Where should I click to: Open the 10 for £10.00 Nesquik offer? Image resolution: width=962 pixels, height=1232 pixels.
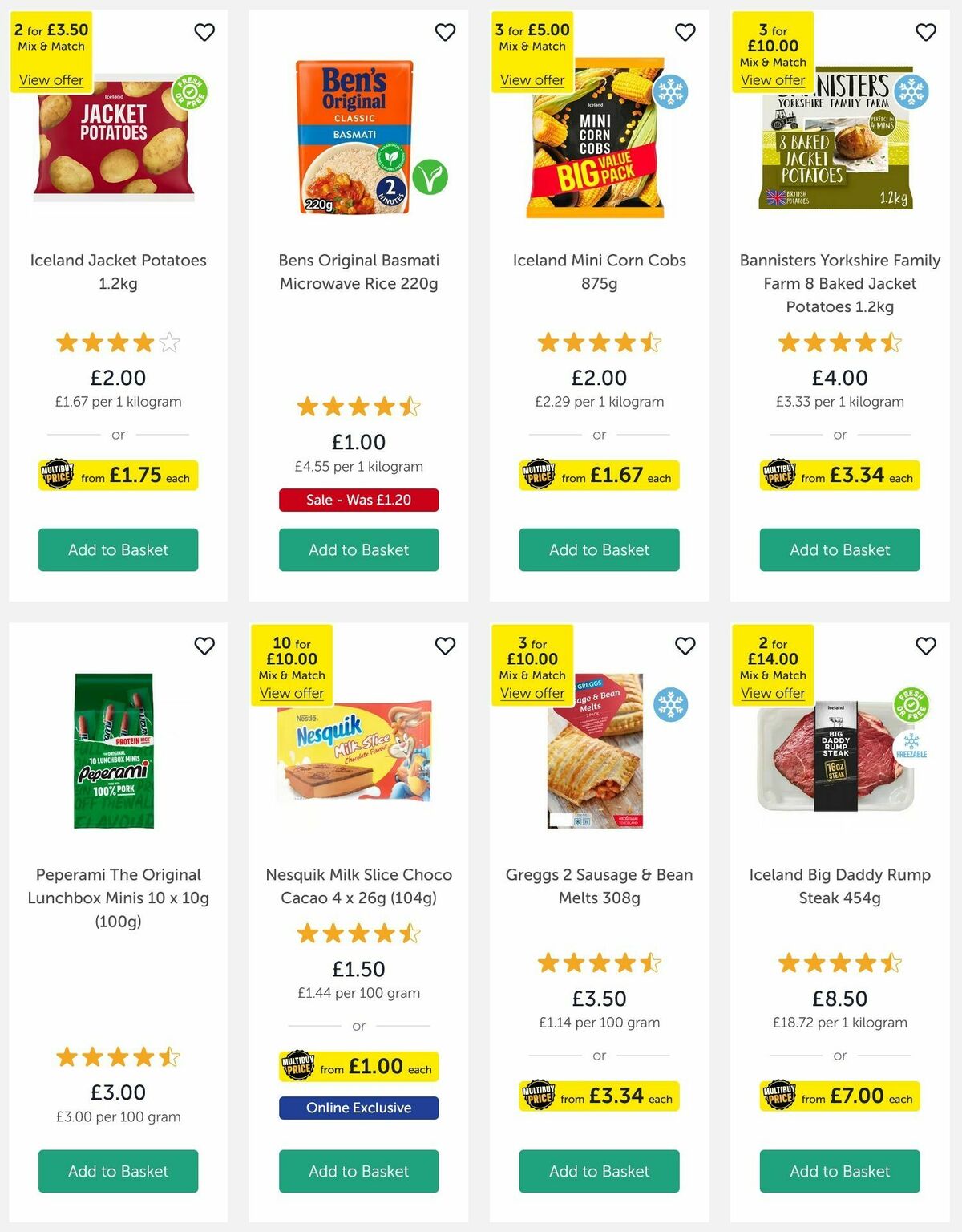pos(292,692)
